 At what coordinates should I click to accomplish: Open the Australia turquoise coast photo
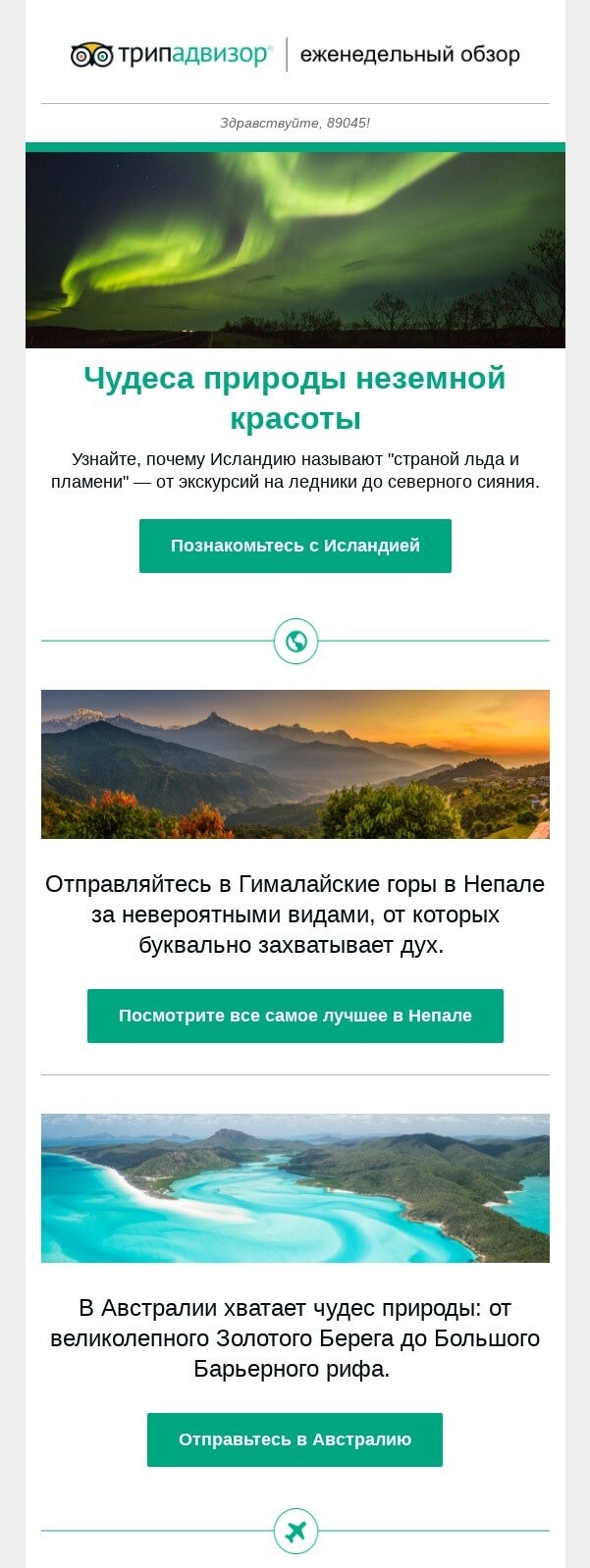point(295,1187)
